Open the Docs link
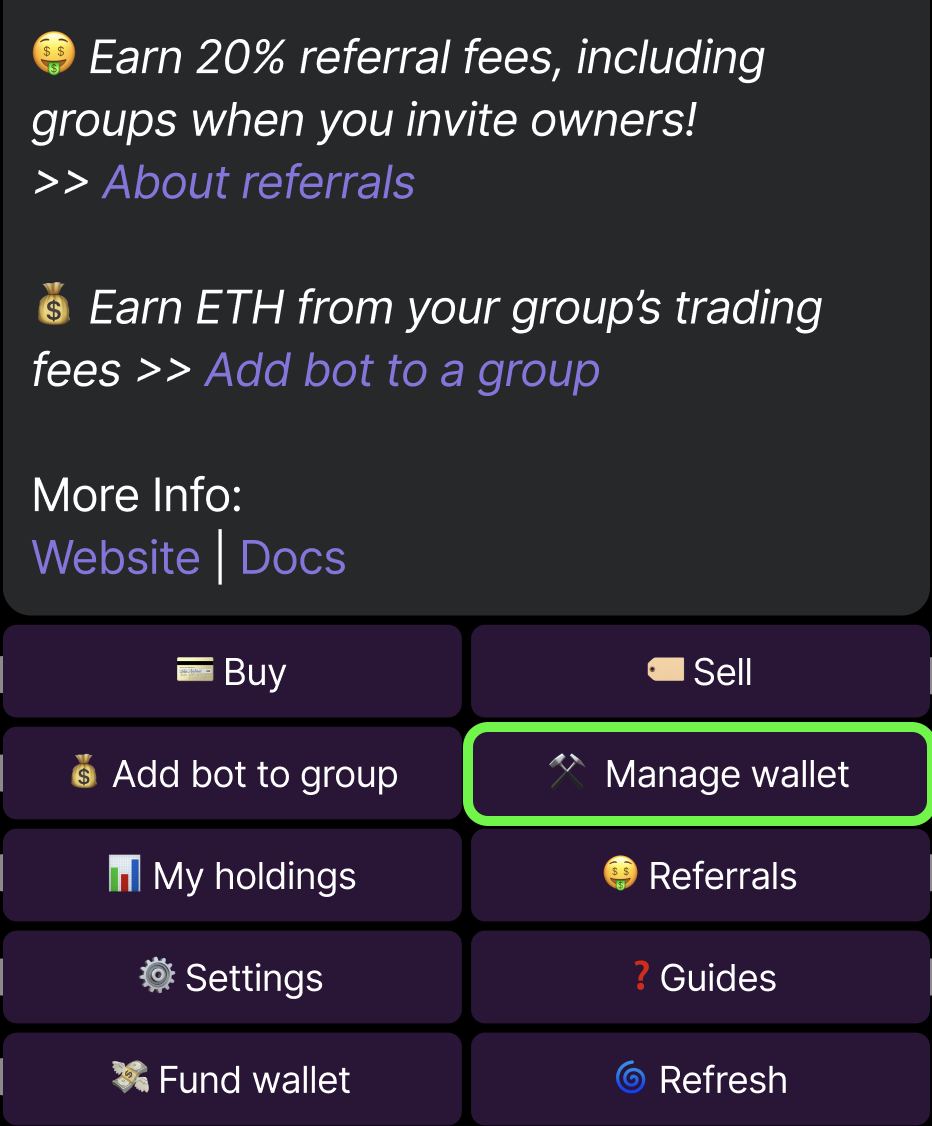 coord(293,557)
